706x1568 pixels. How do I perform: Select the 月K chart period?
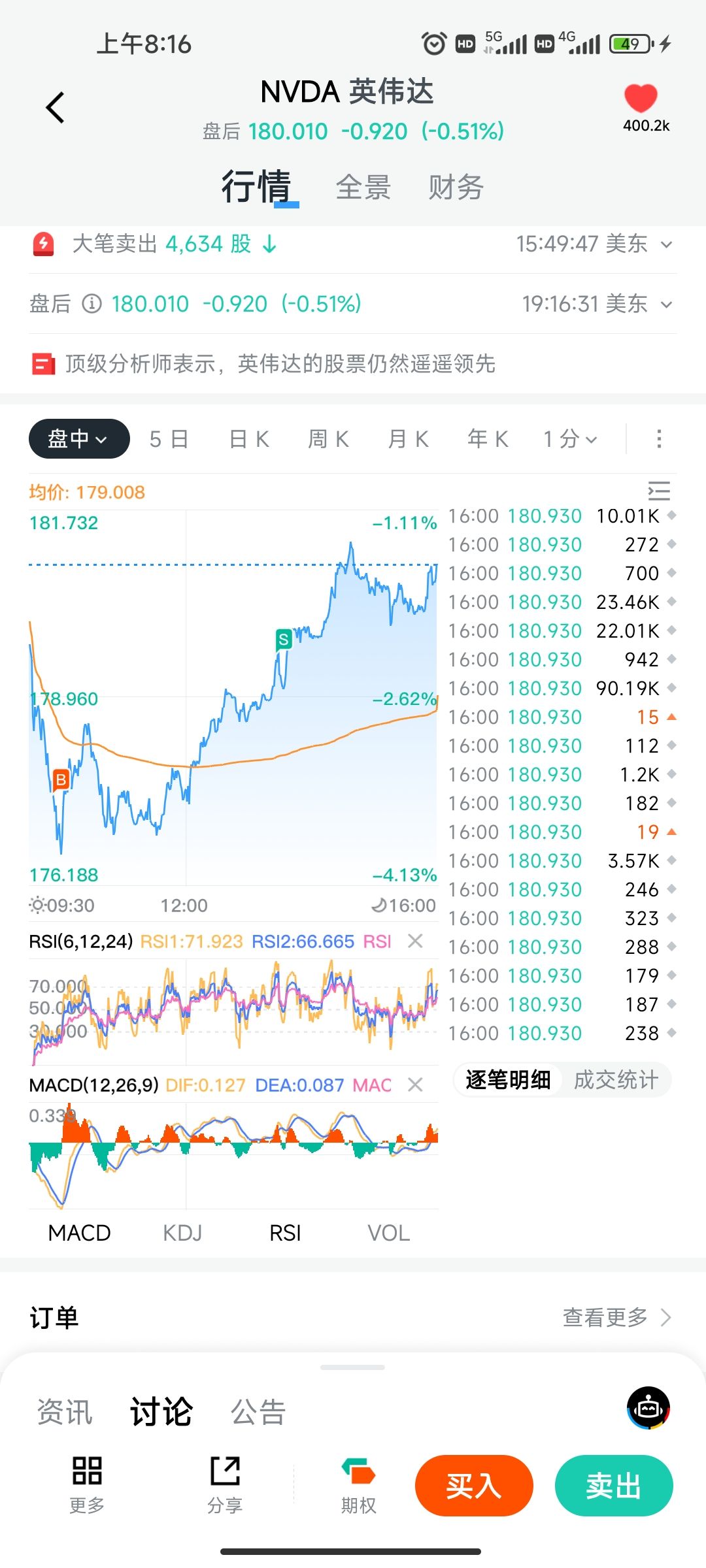click(408, 439)
